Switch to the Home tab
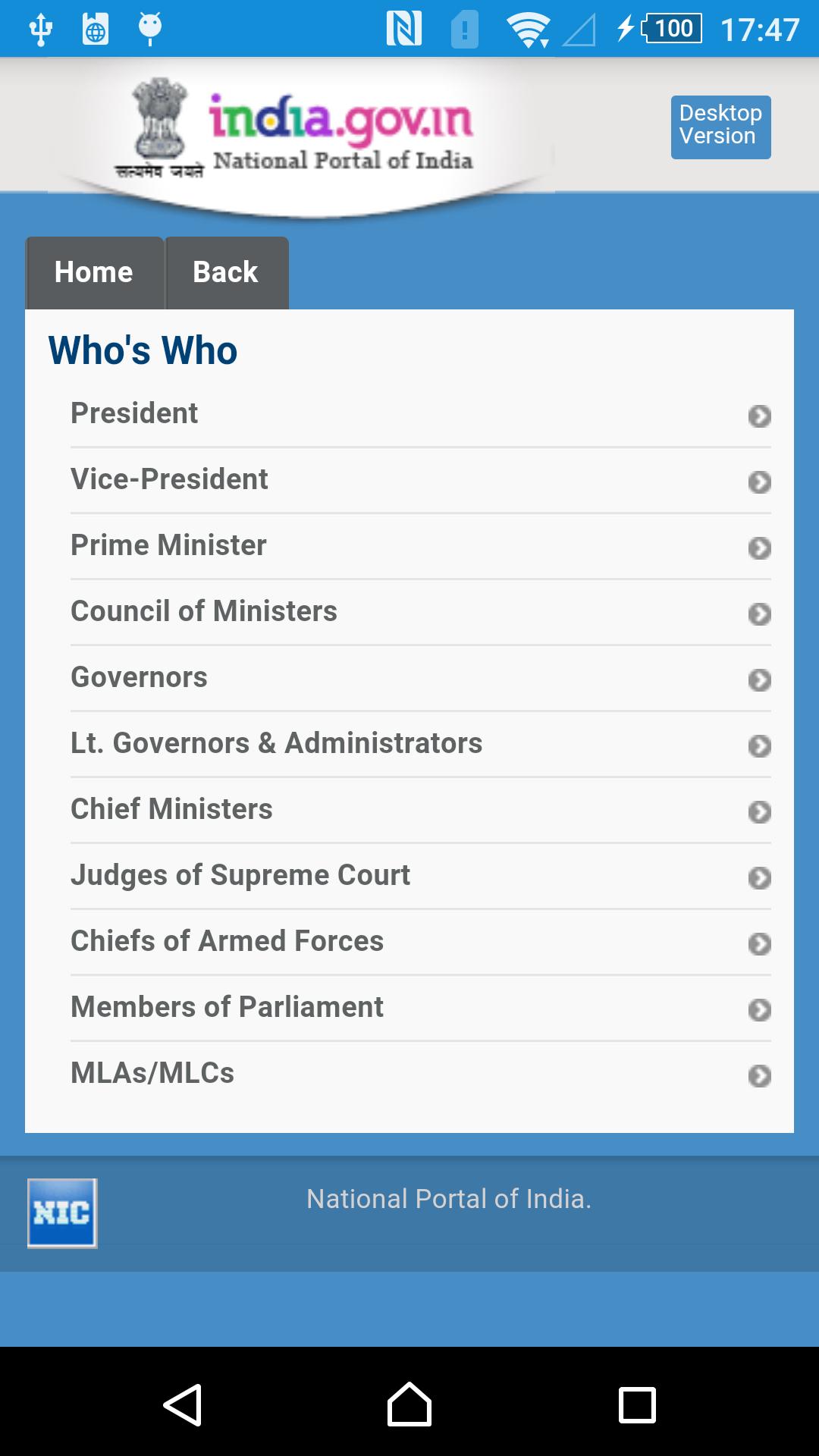 click(93, 272)
